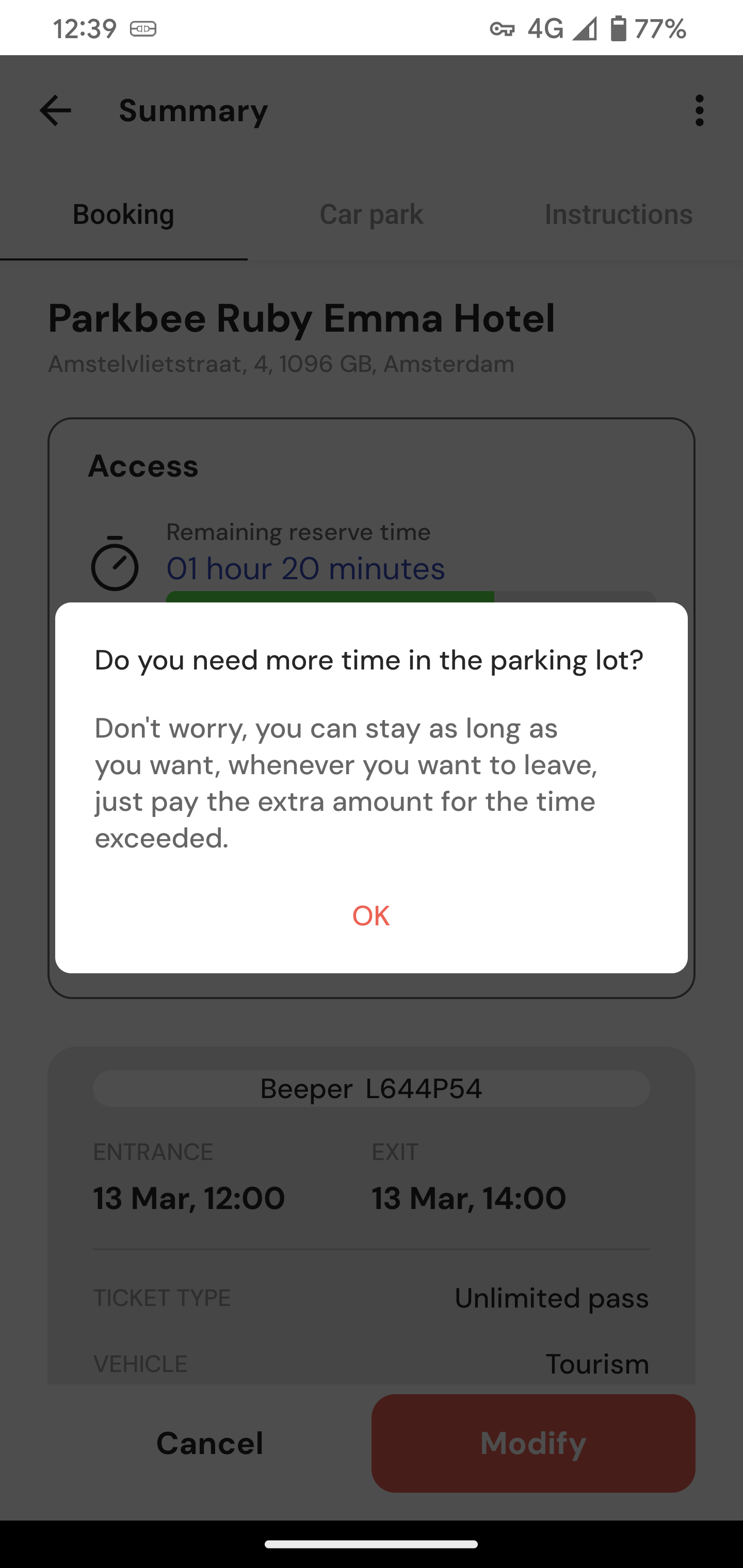The height and width of the screenshot is (1568, 743).
Task: Open the three-dot overflow menu
Action: (x=699, y=111)
